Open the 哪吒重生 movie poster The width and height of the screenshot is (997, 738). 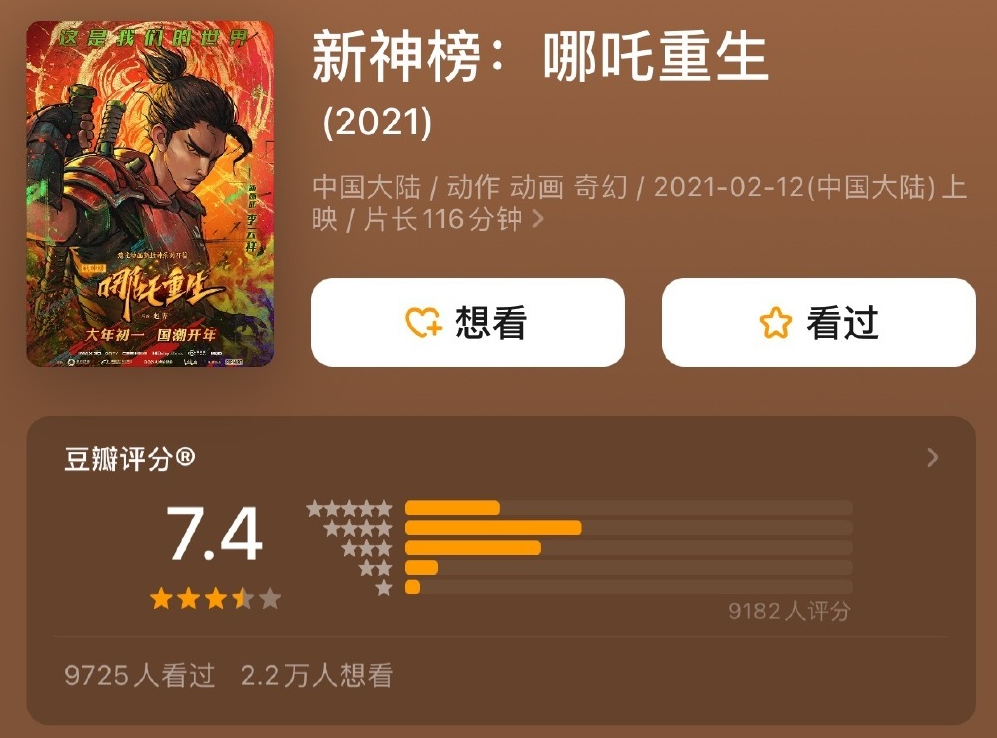[150, 194]
